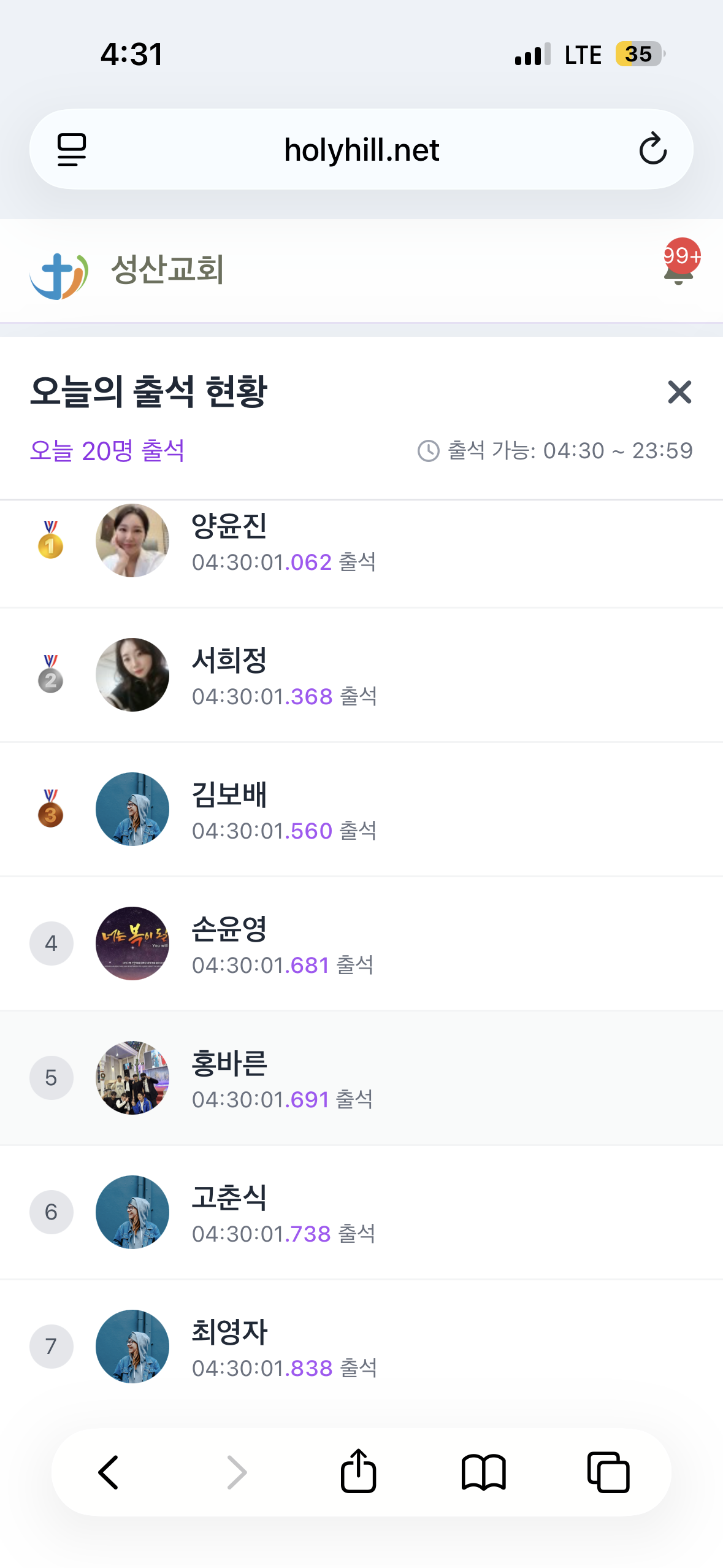Image resolution: width=723 pixels, height=1568 pixels.
Task: Reload the holyhill.net page
Action: click(652, 148)
